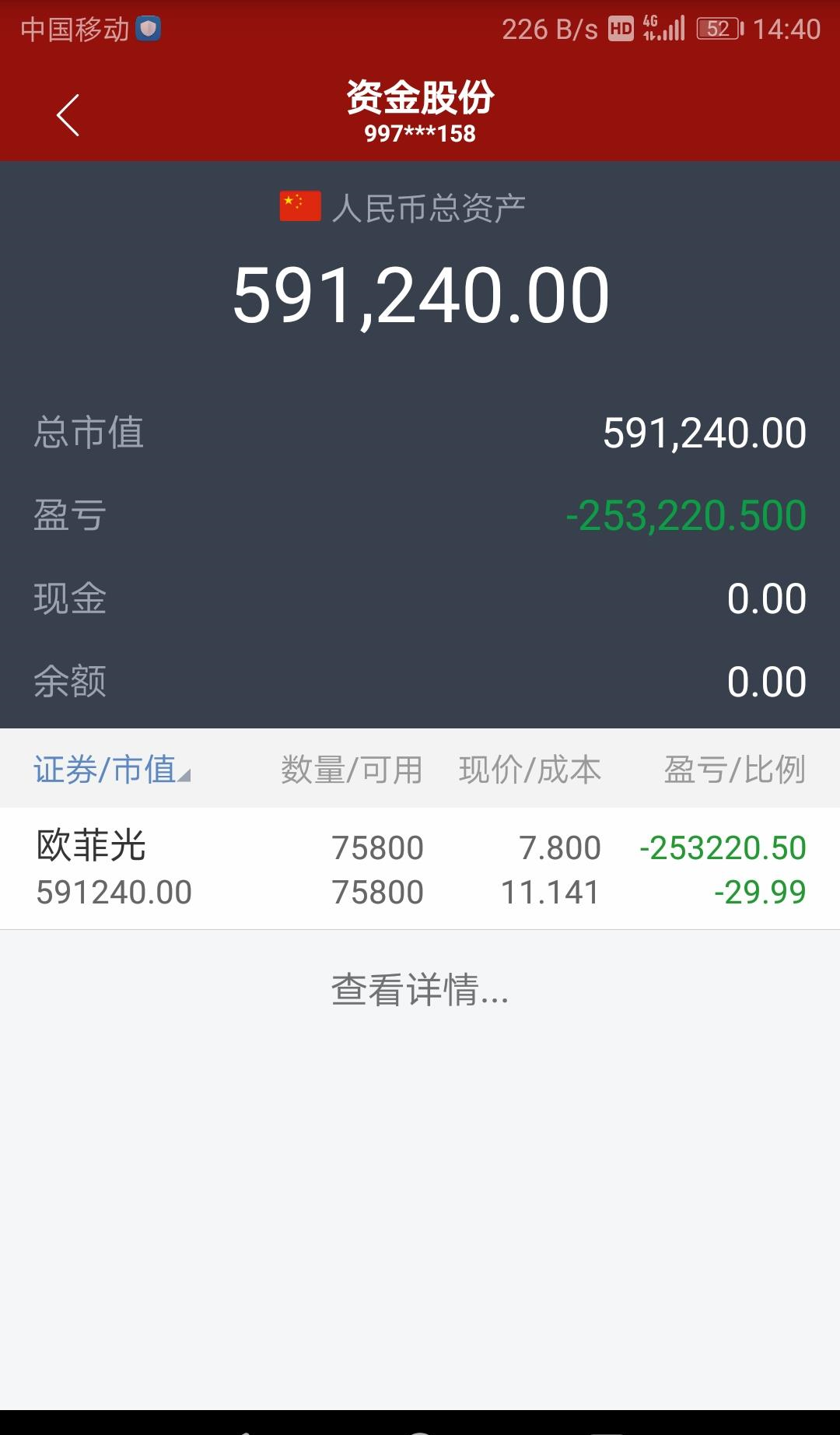Tap the total asset value 591,240.00
Screen dimensions: 840x1435
tap(420, 294)
